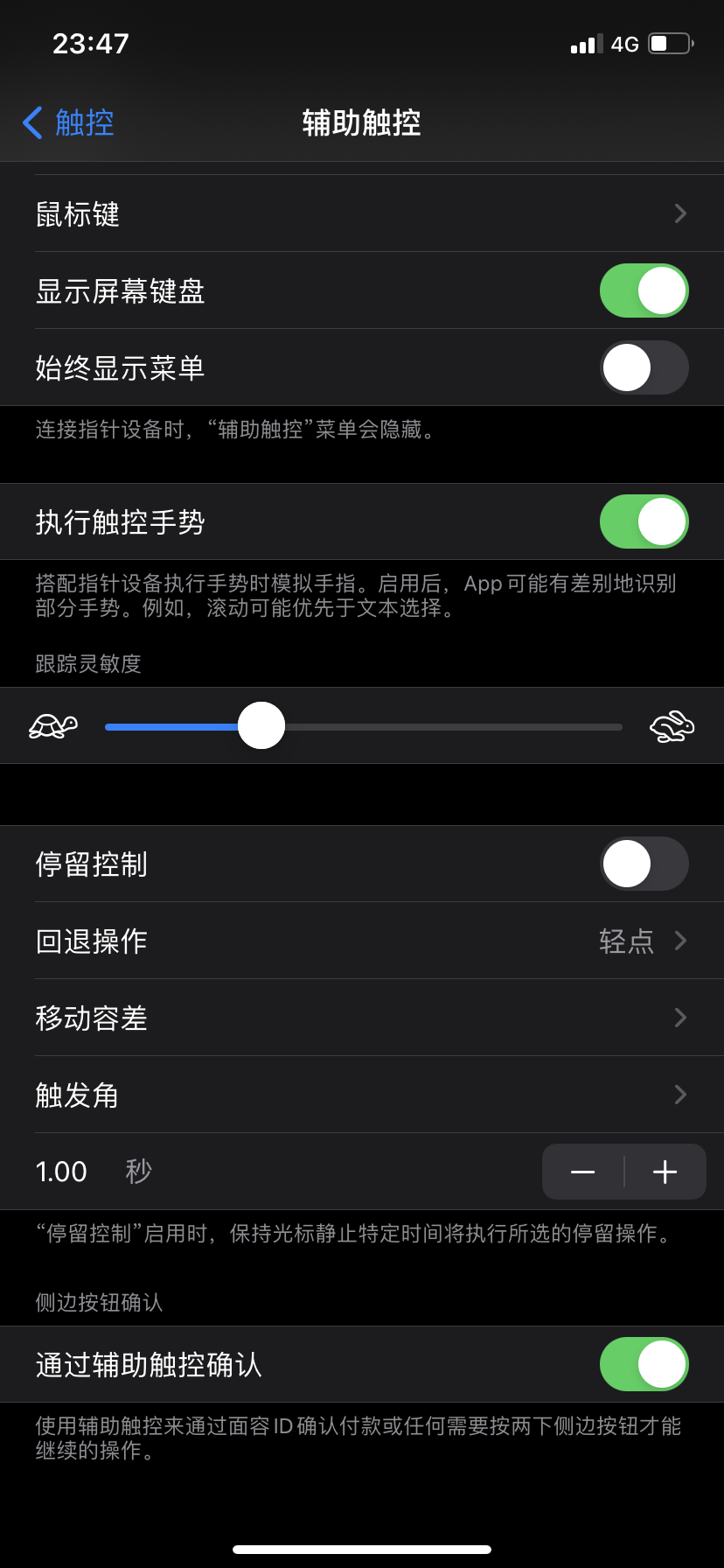Turn off 通过辅助触控确认 switch
This screenshot has width=724, height=1568.
click(x=644, y=1364)
